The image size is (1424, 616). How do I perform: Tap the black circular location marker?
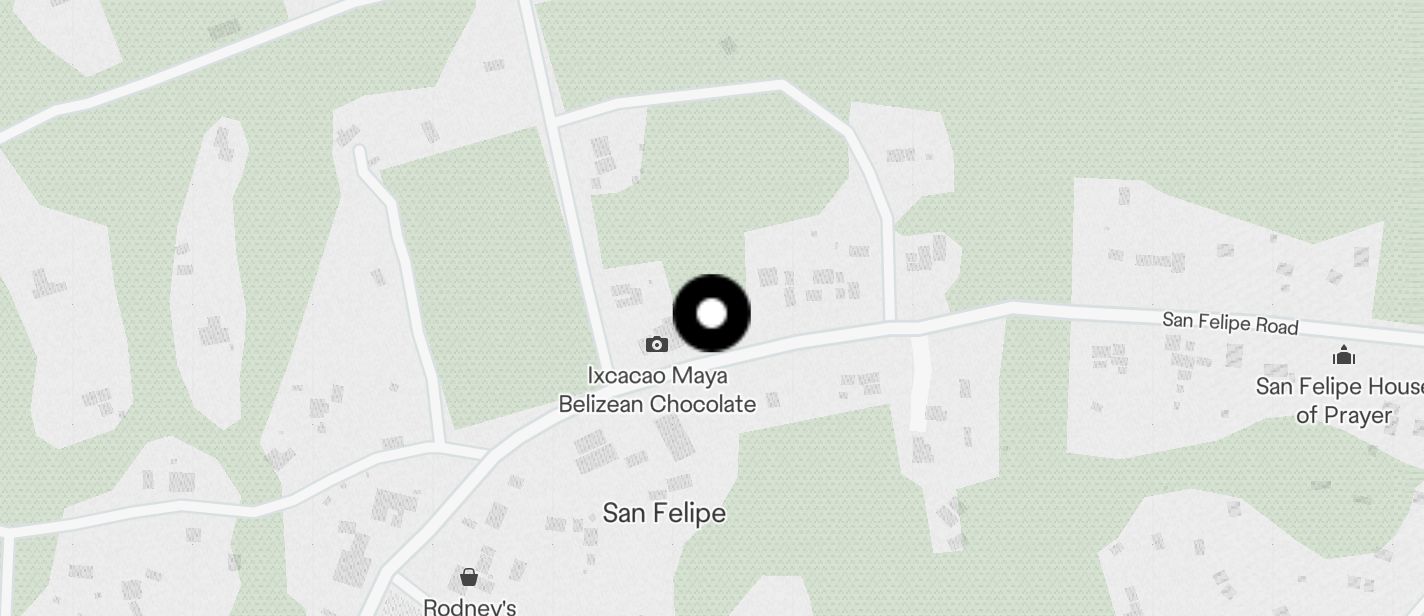[x=711, y=313]
